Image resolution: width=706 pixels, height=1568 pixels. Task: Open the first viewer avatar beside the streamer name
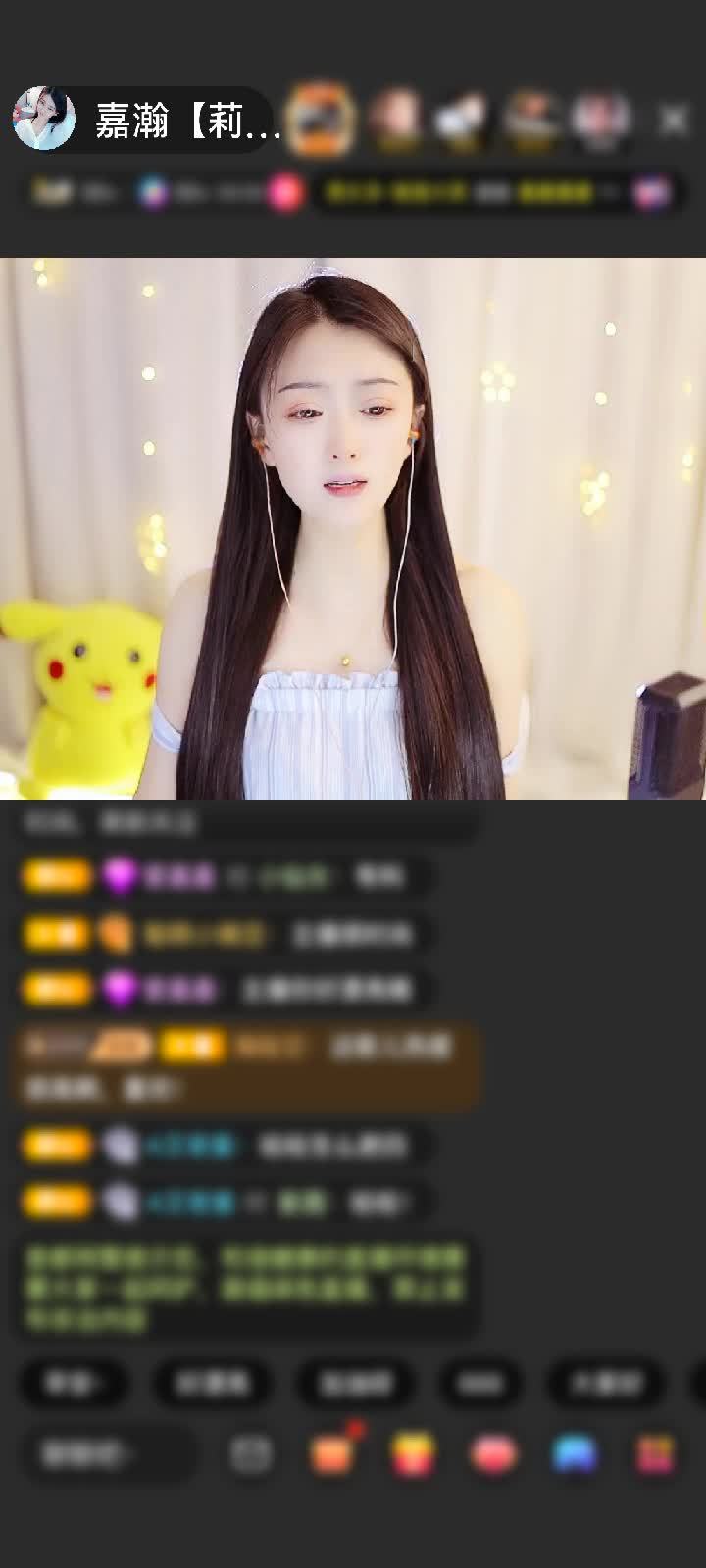pyautogui.click(x=321, y=120)
